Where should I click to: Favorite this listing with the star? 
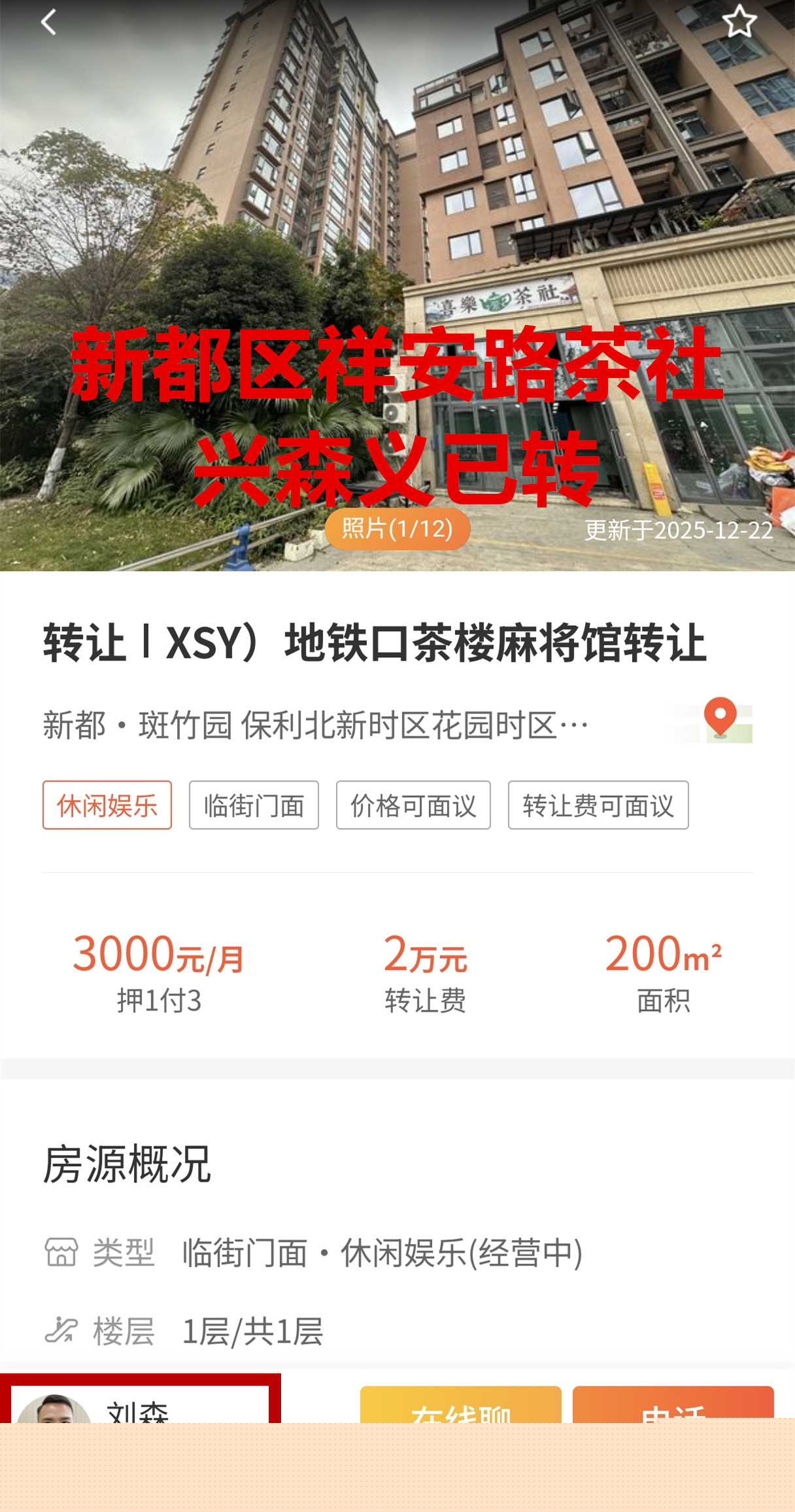(x=739, y=21)
